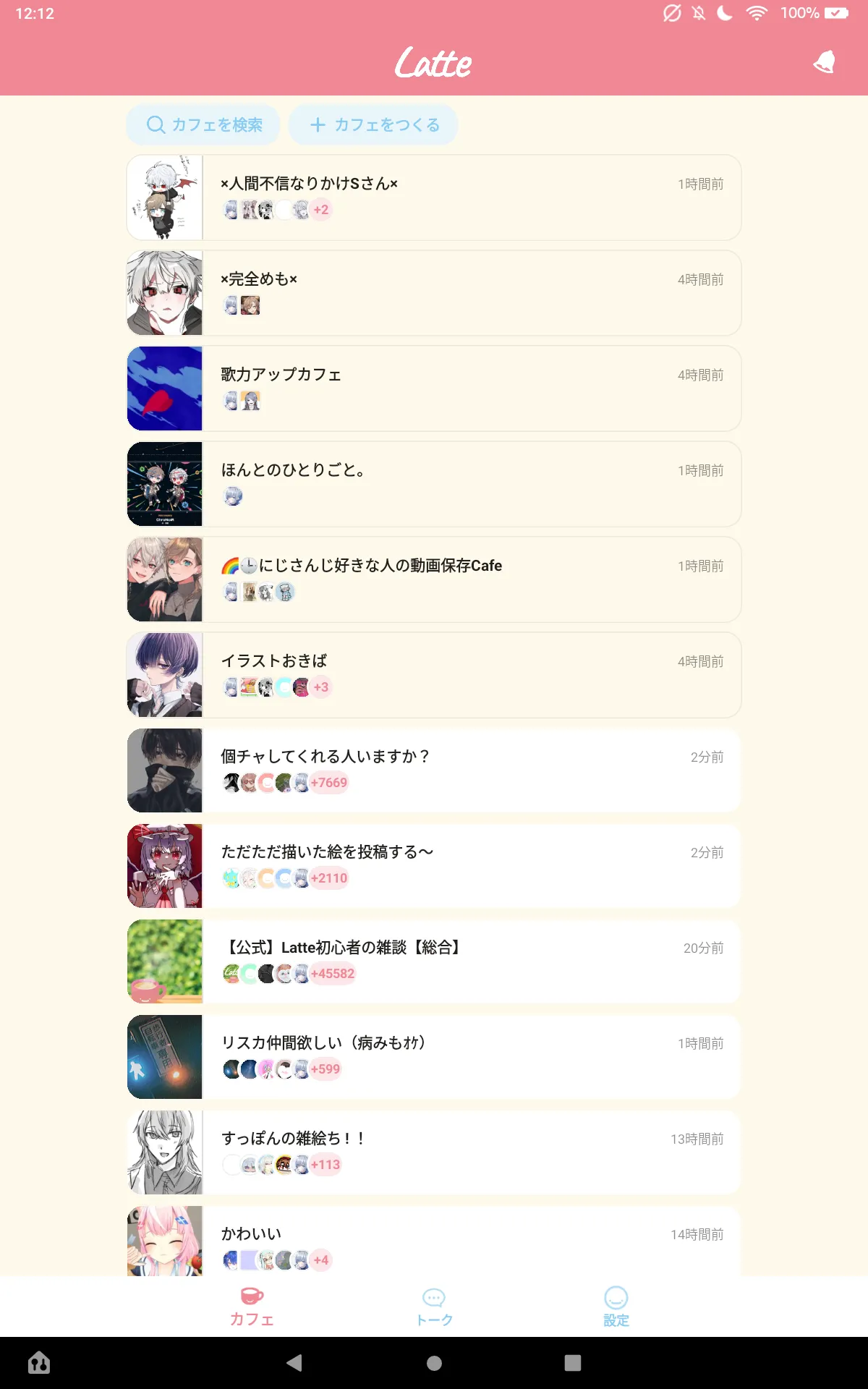Open the ただただ描いた絵を投稿する〜 cafe
868x1389 pixels.
[x=434, y=866]
